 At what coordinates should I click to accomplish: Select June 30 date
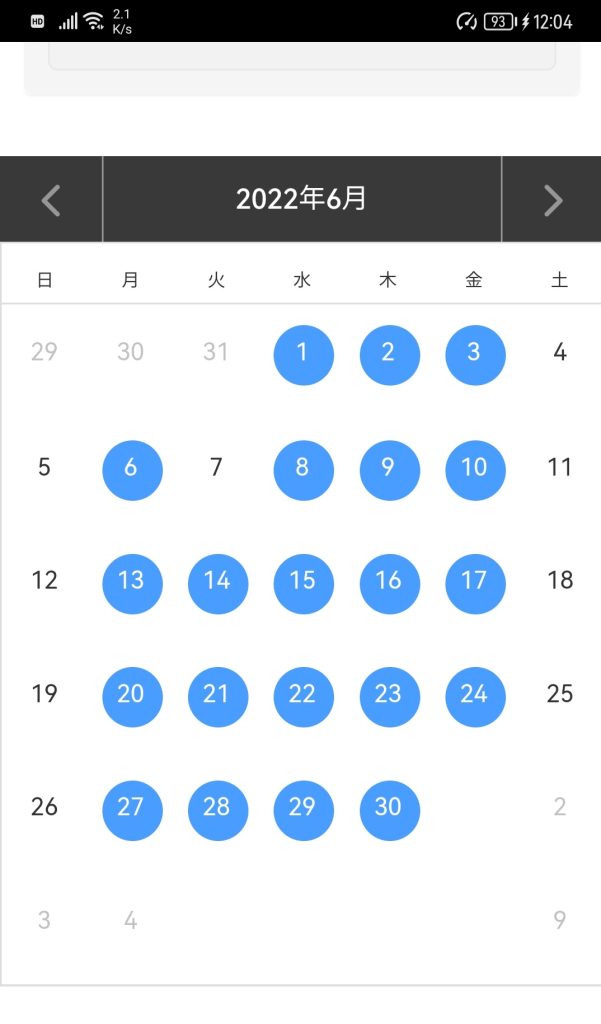coord(389,809)
